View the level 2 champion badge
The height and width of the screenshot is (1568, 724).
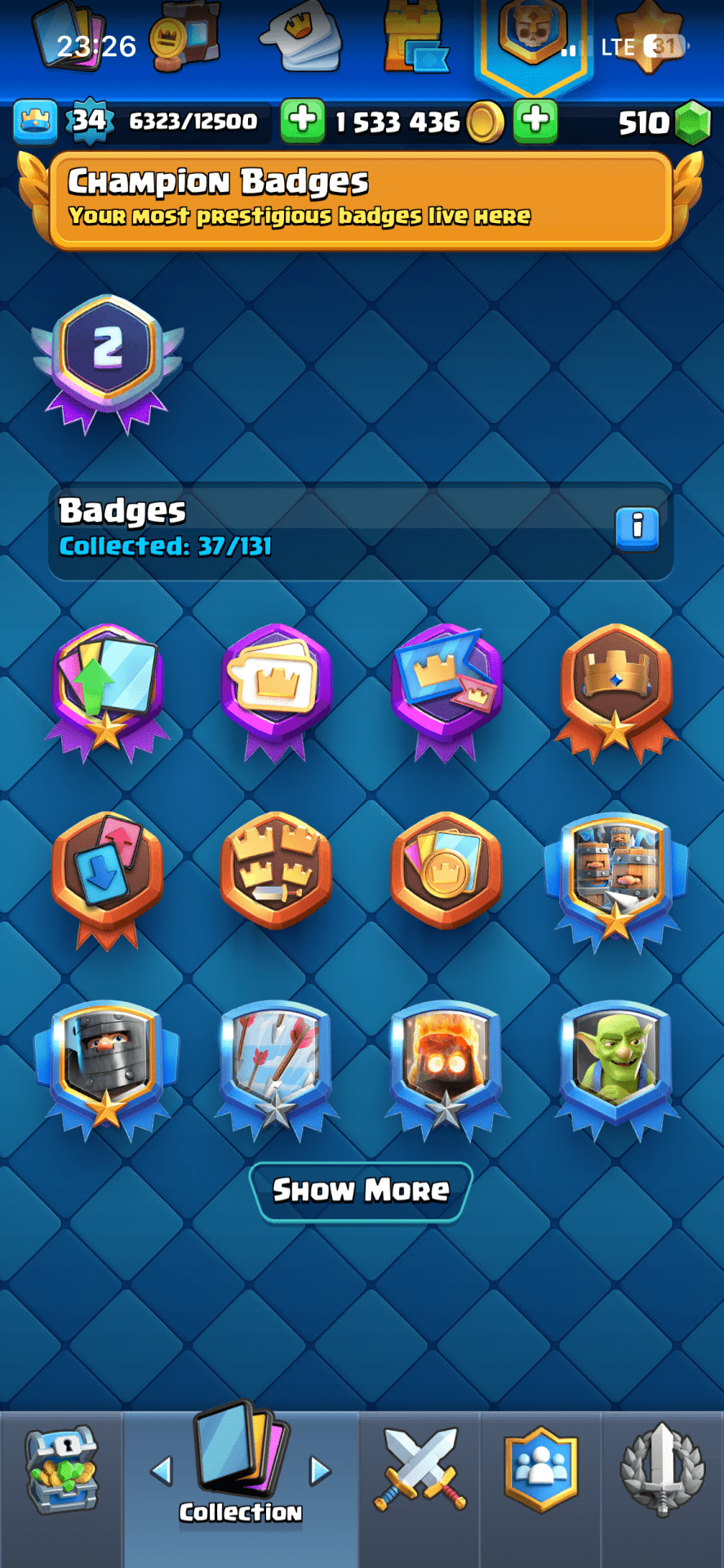(107, 359)
